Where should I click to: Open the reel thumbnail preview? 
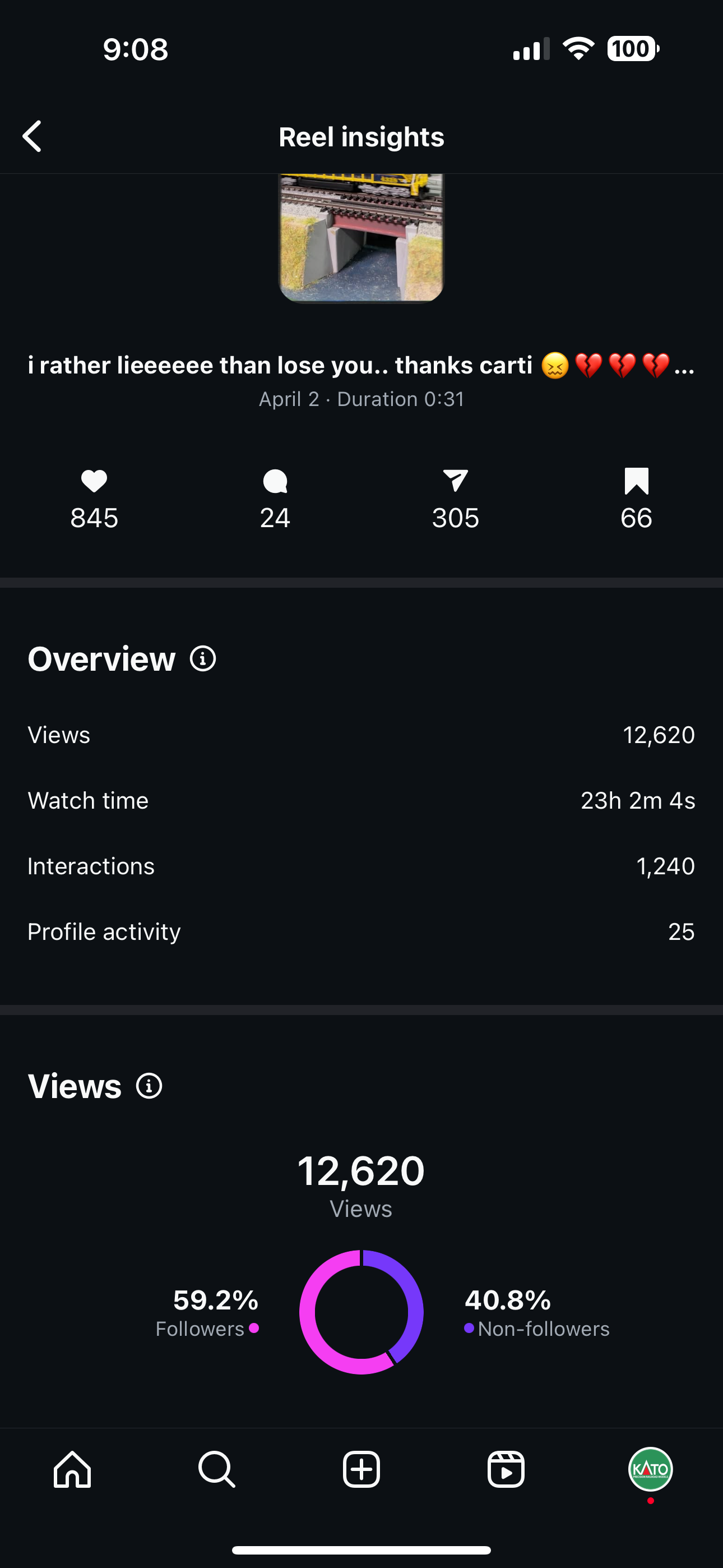click(x=361, y=238)
